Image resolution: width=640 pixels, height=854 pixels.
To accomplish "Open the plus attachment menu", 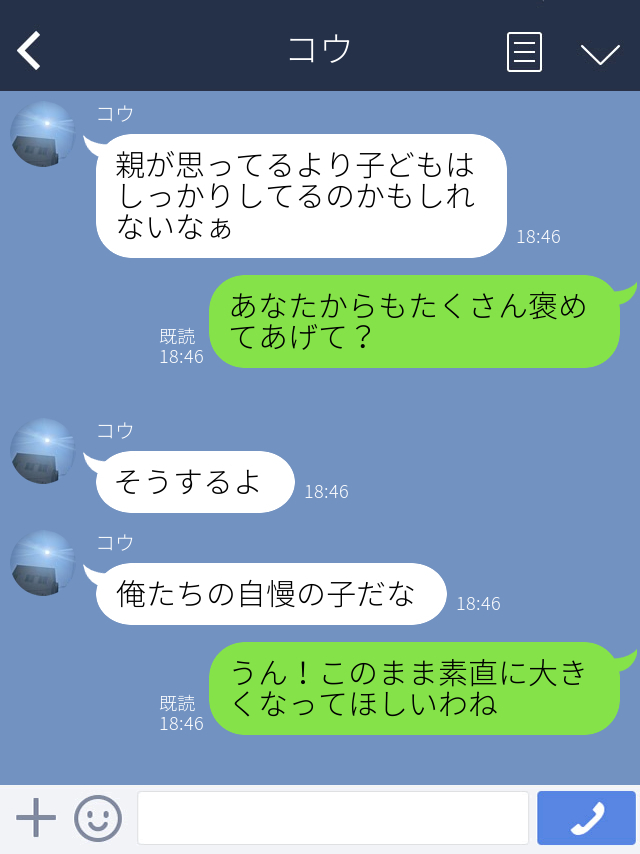I will pyautogui.click(x=36, y=818).
